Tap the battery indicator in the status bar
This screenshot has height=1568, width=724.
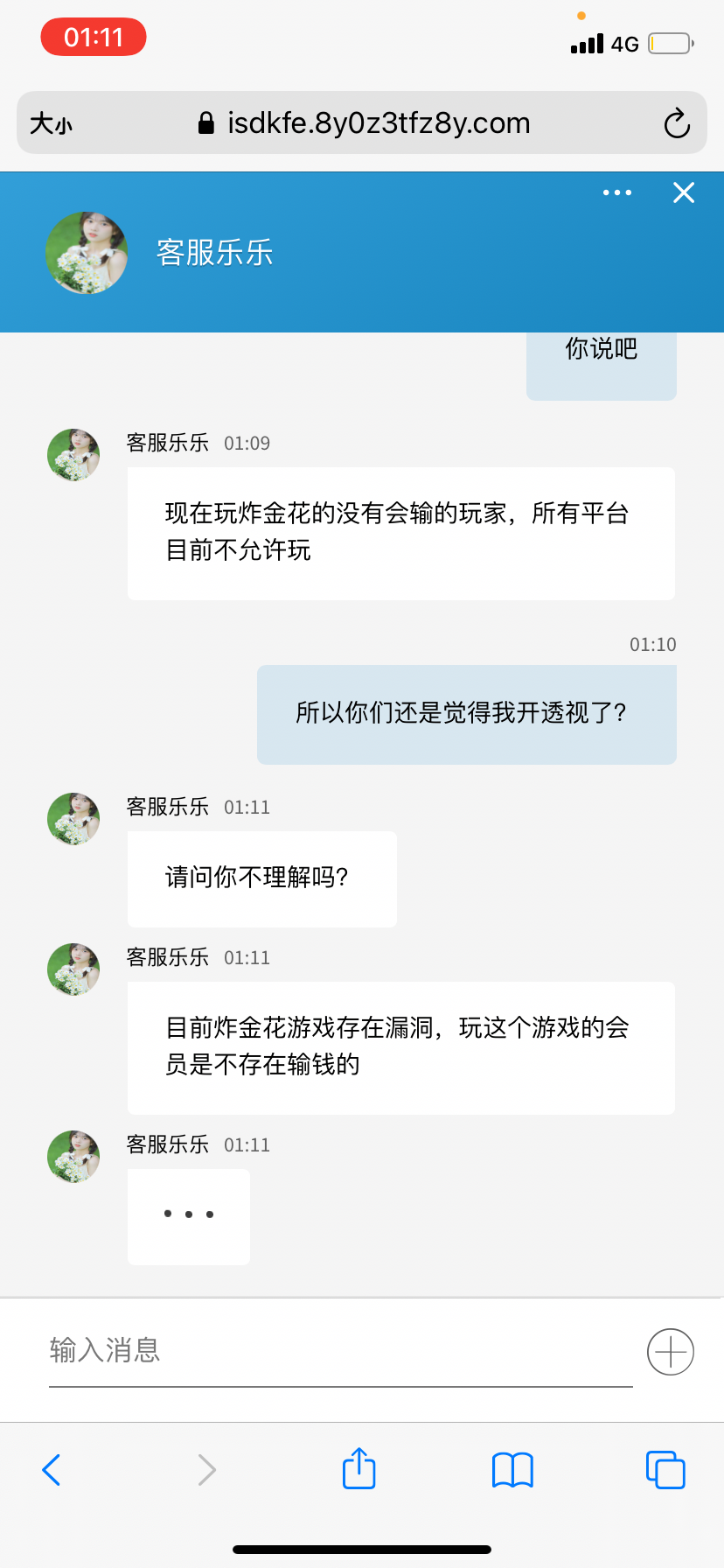click(670, 42)
